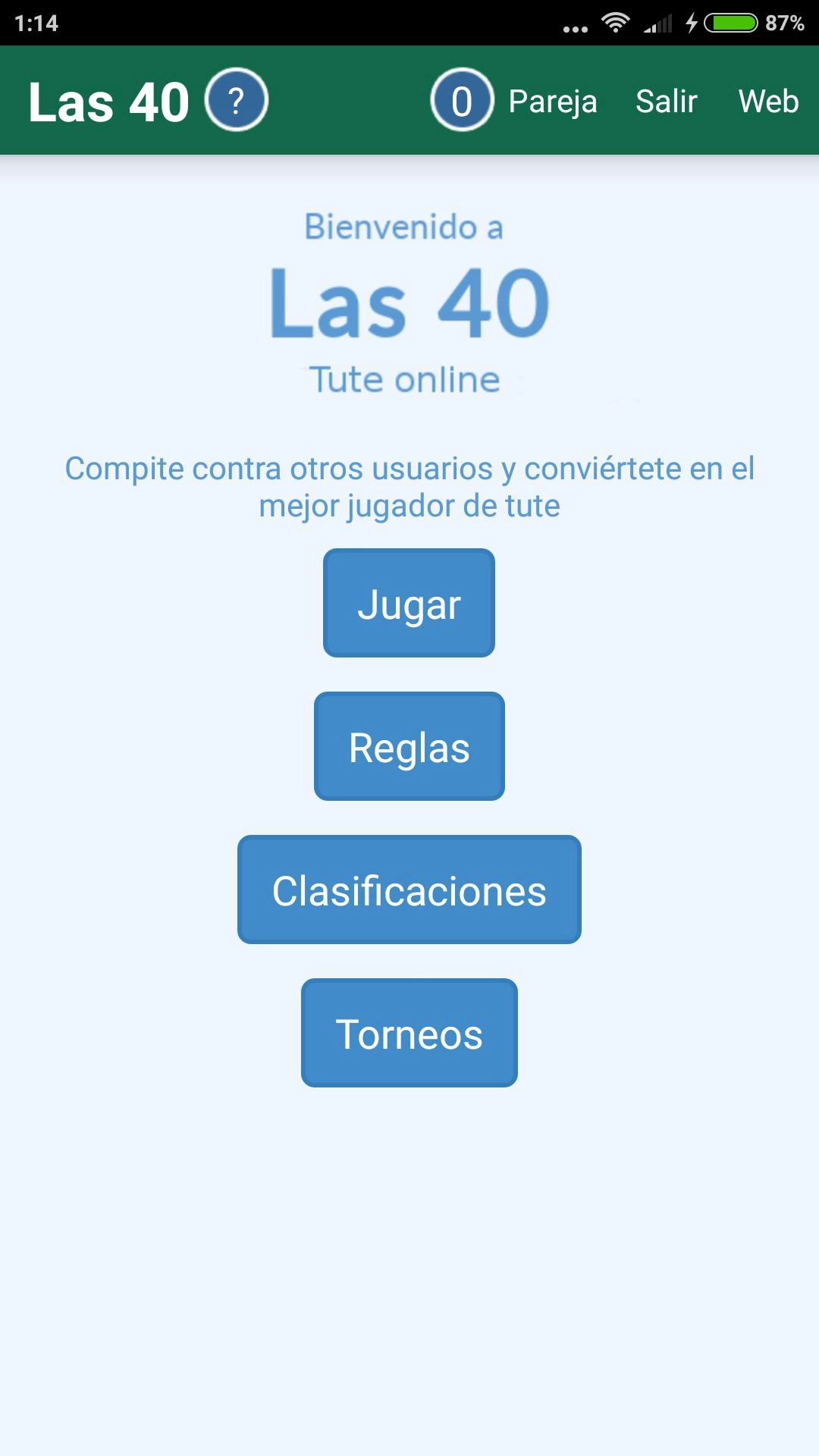Open the help question mark icon
Screen dimensions: 819x1456
point(236,100)
